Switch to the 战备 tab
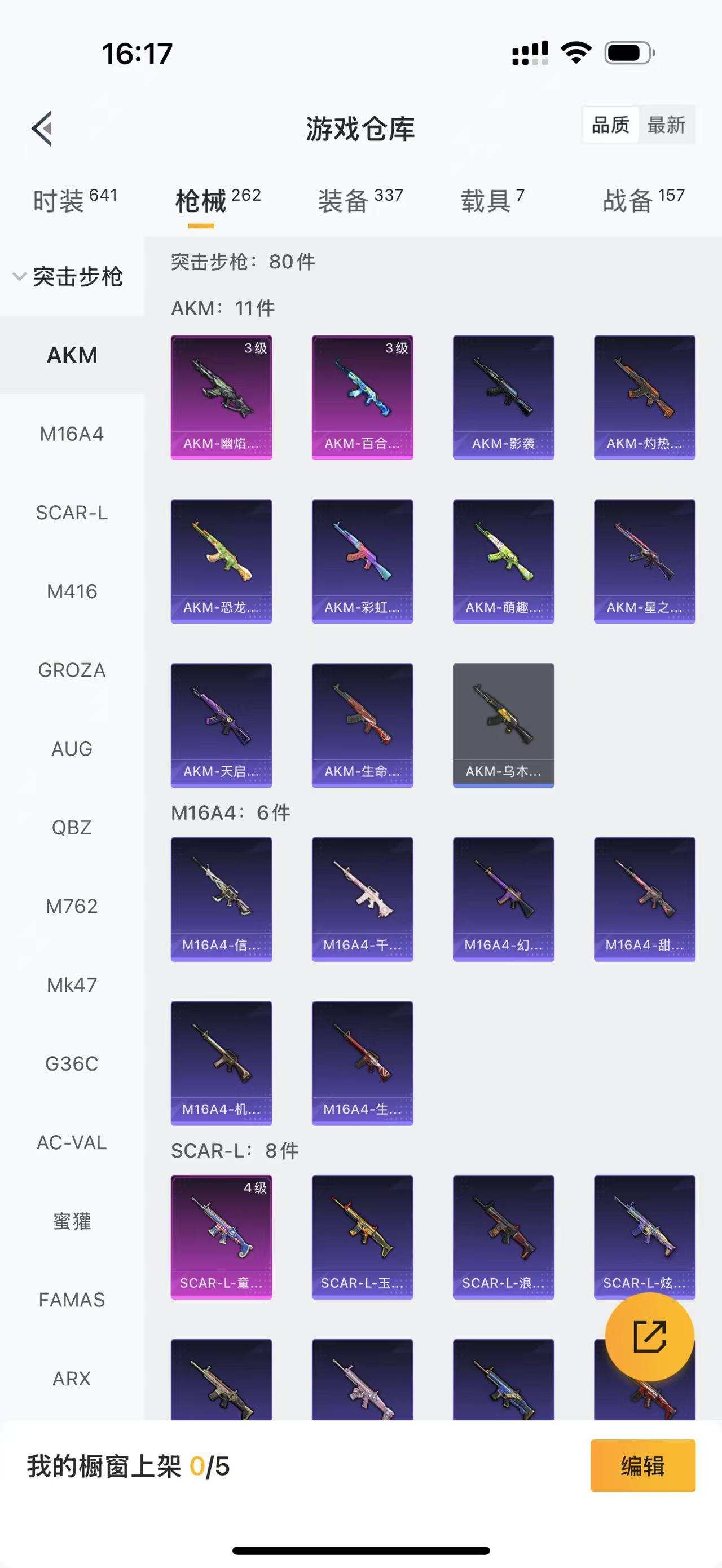This screenshot has width=722, height=1568. pyautogui.click(x=644, y=200)
